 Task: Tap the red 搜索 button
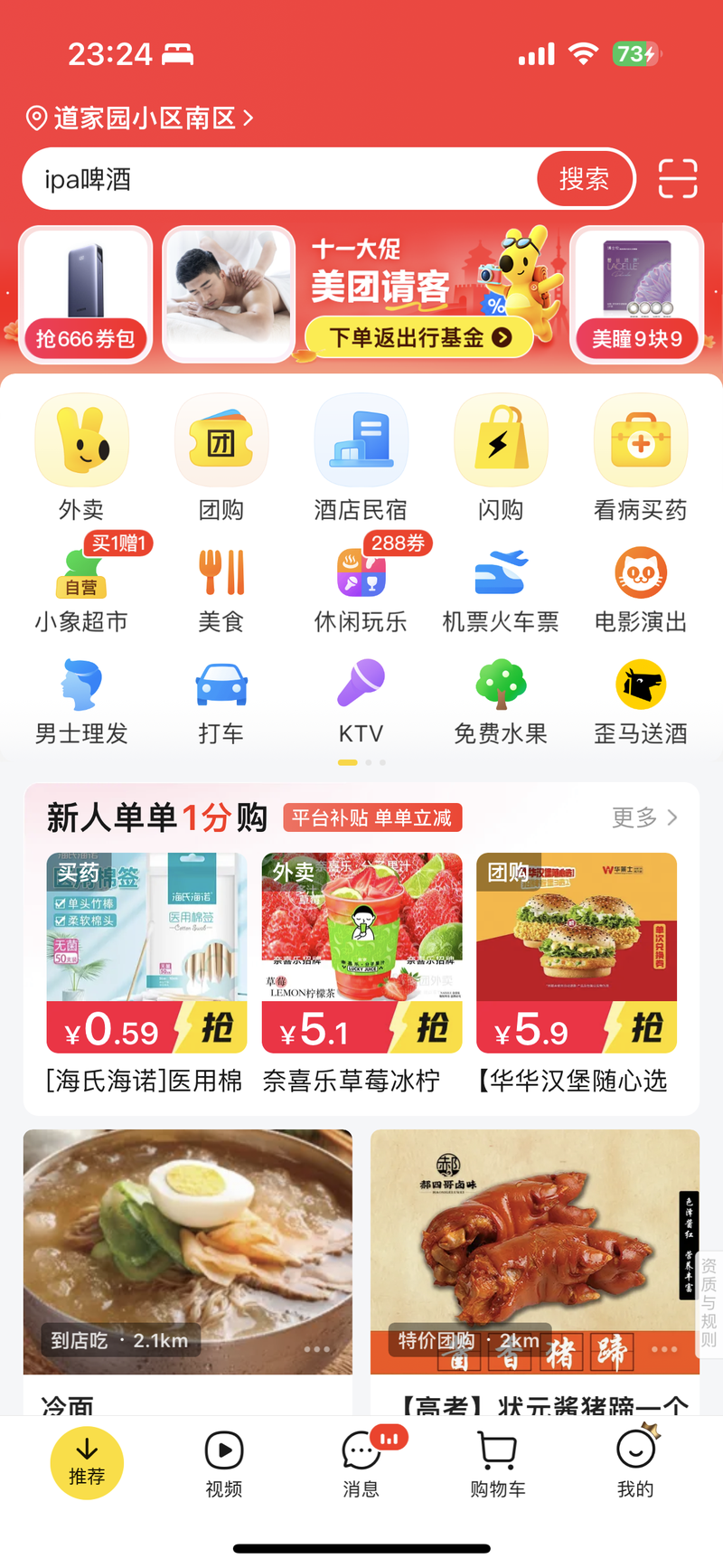(585, 179)
